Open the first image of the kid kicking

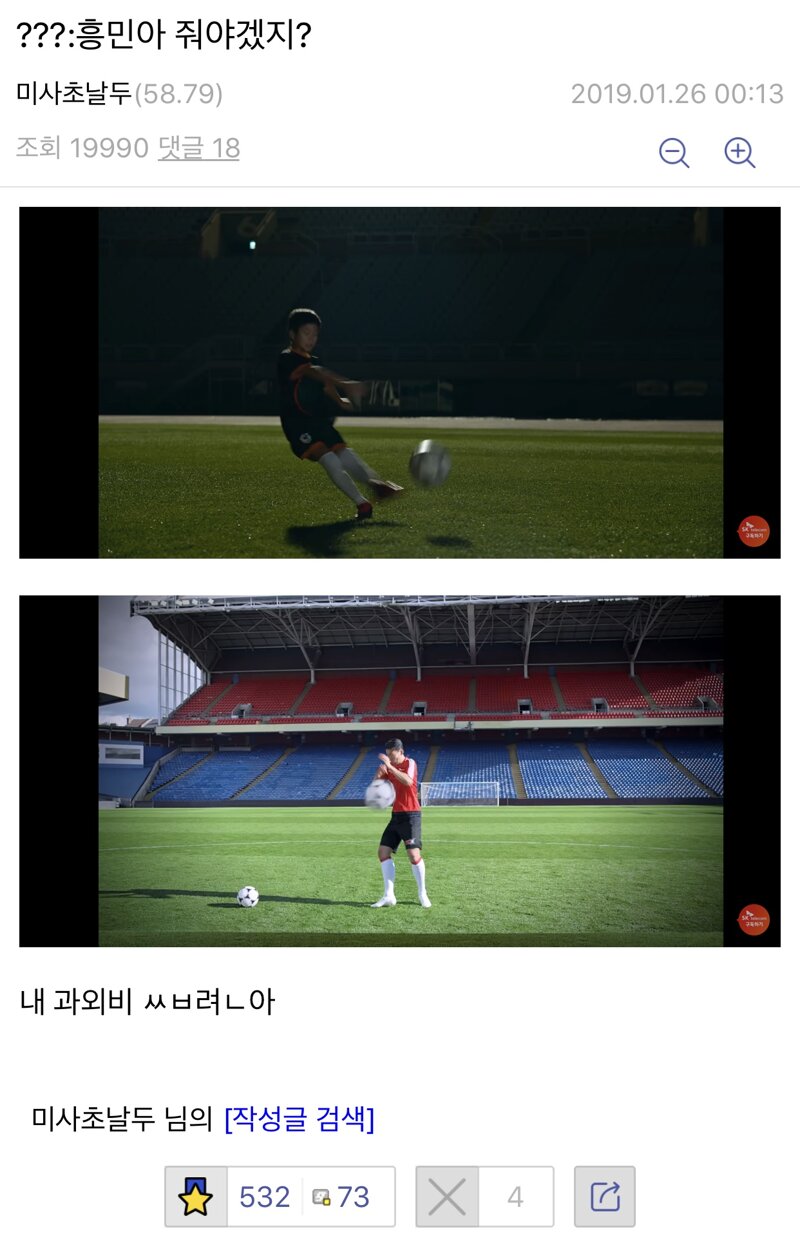point(400,382)
